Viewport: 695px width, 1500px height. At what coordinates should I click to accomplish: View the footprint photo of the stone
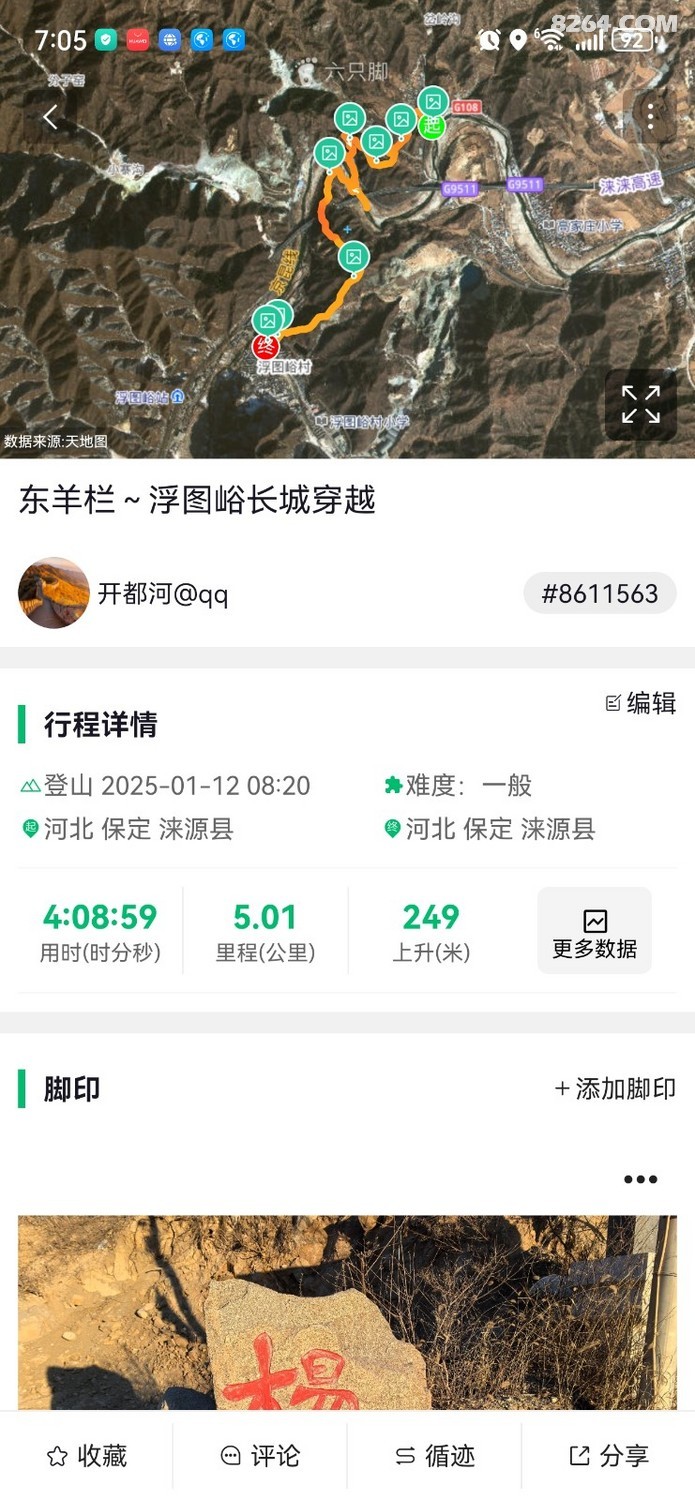[x=347, y=1312]
